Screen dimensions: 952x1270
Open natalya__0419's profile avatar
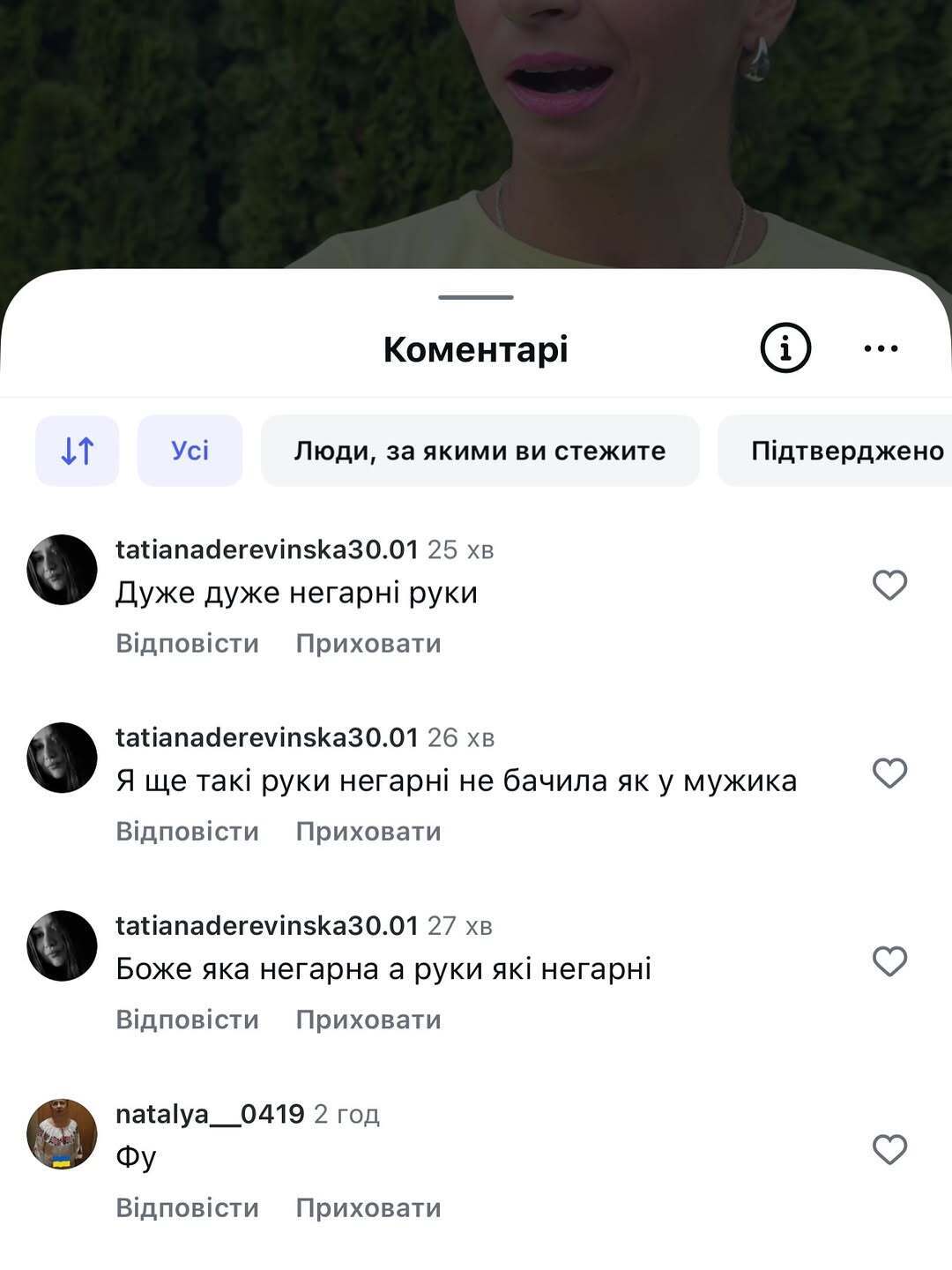tap(62, 1133)
